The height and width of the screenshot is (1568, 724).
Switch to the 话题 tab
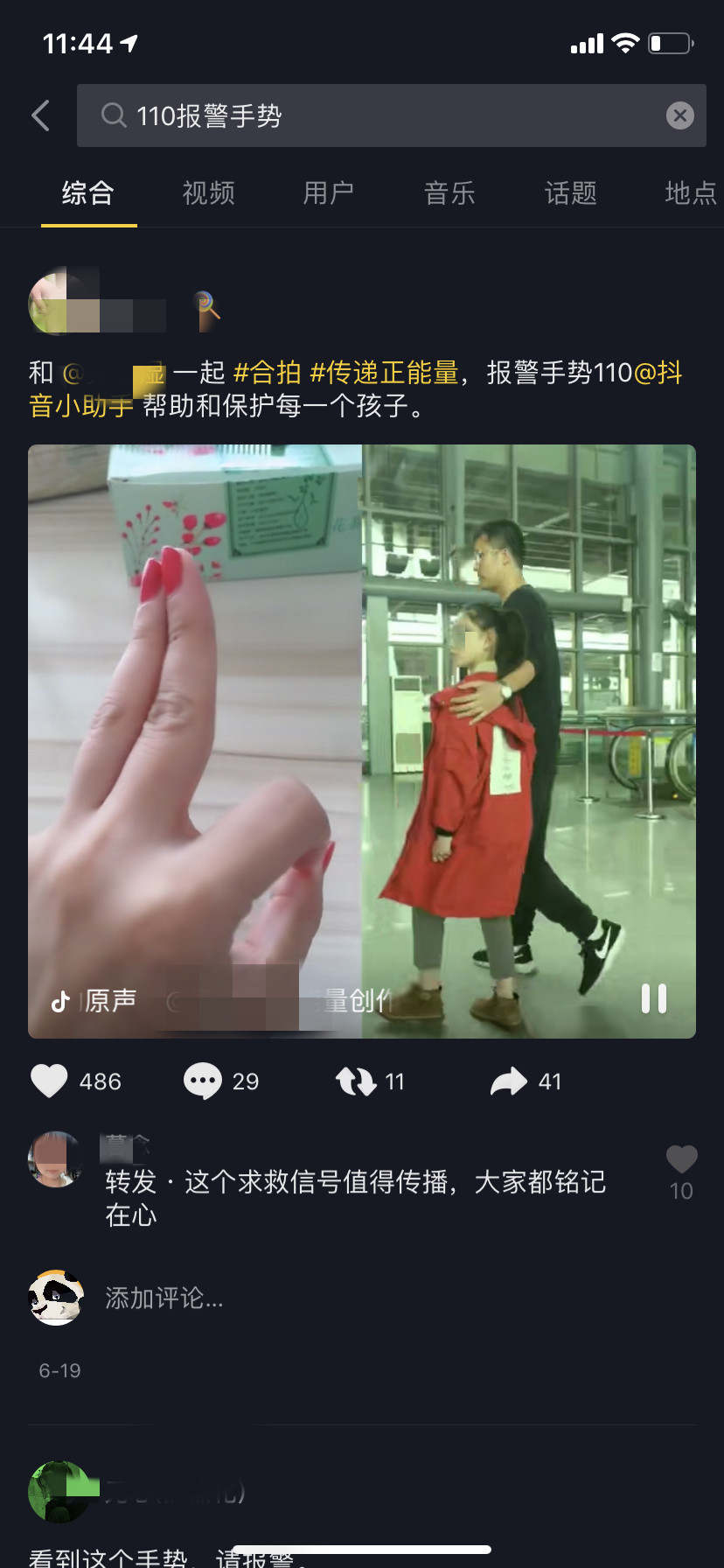[x=570, y=192]
